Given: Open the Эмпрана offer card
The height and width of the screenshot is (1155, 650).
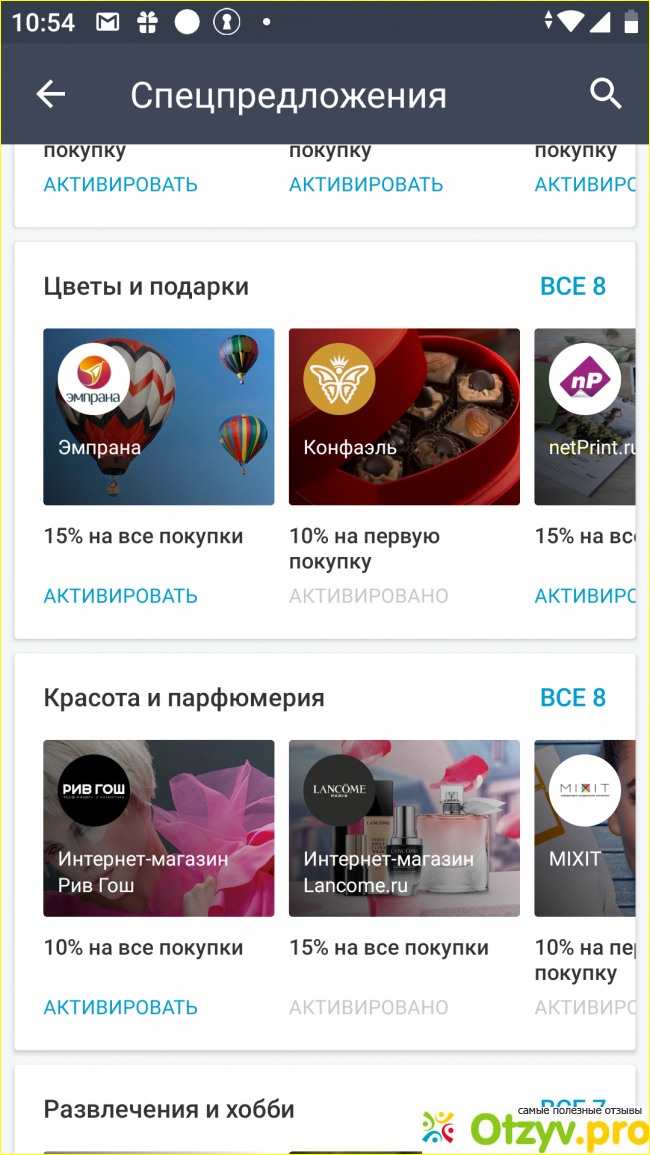Looking at the screenshot, I should [158, 416].
